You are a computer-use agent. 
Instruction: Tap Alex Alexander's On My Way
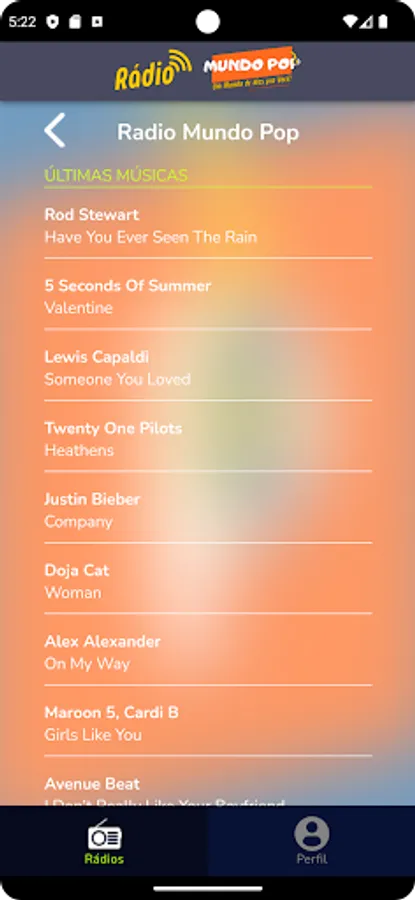(208, 653)
